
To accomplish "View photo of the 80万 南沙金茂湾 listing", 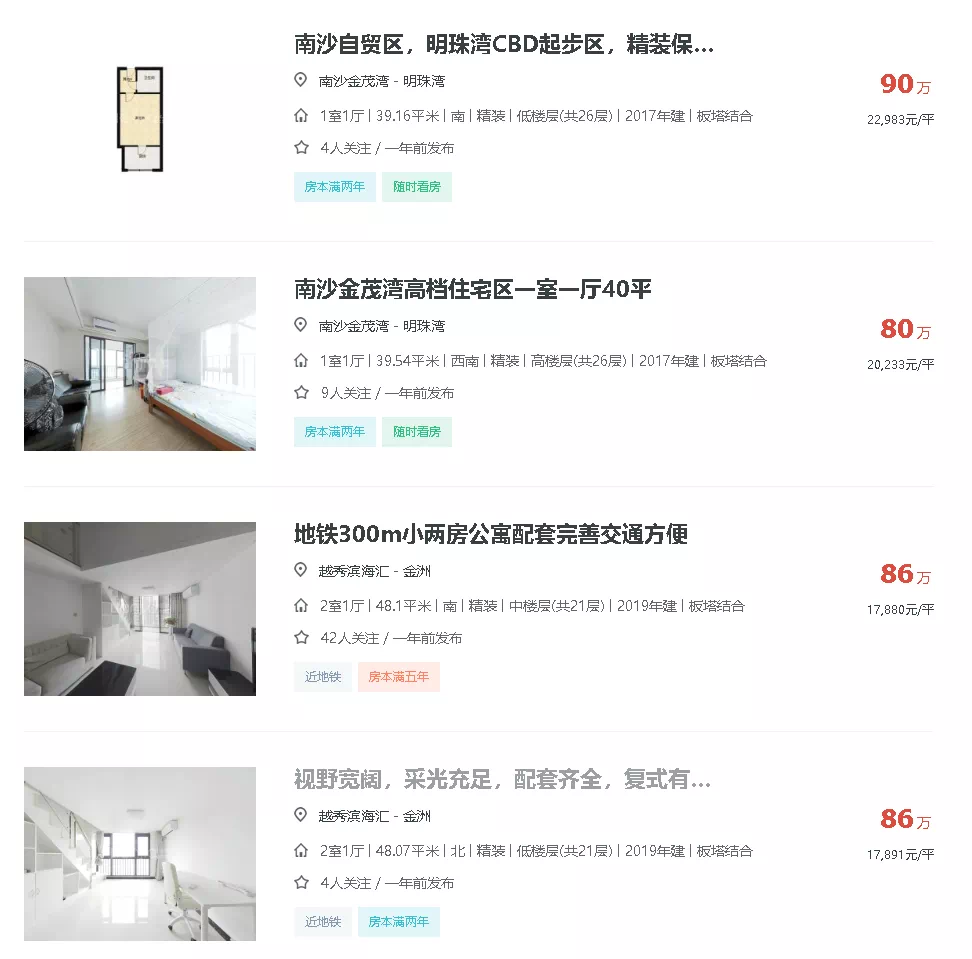I will [140, 364].
